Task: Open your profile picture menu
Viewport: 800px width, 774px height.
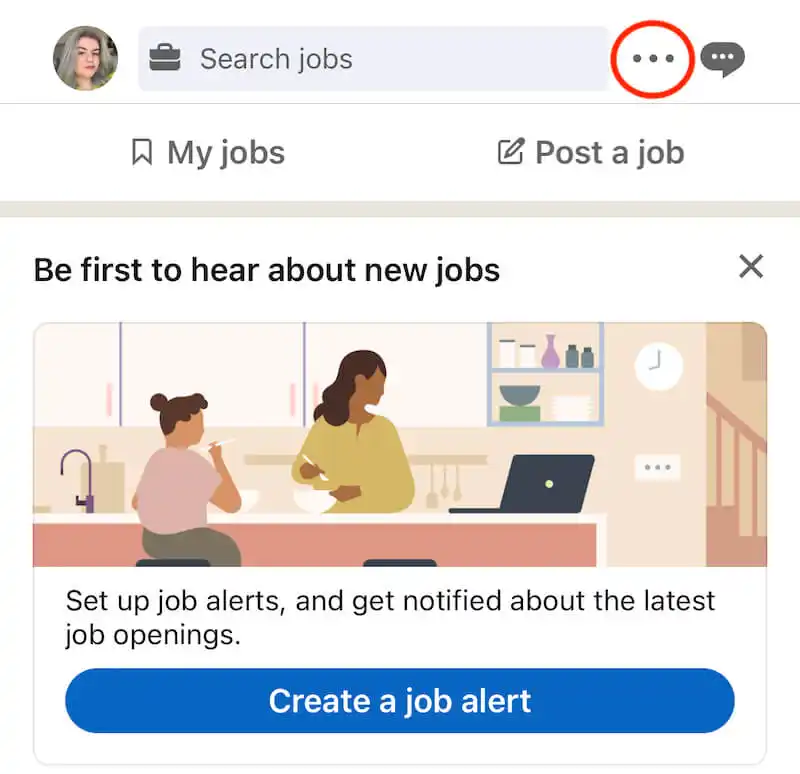Action: [85, 58]
